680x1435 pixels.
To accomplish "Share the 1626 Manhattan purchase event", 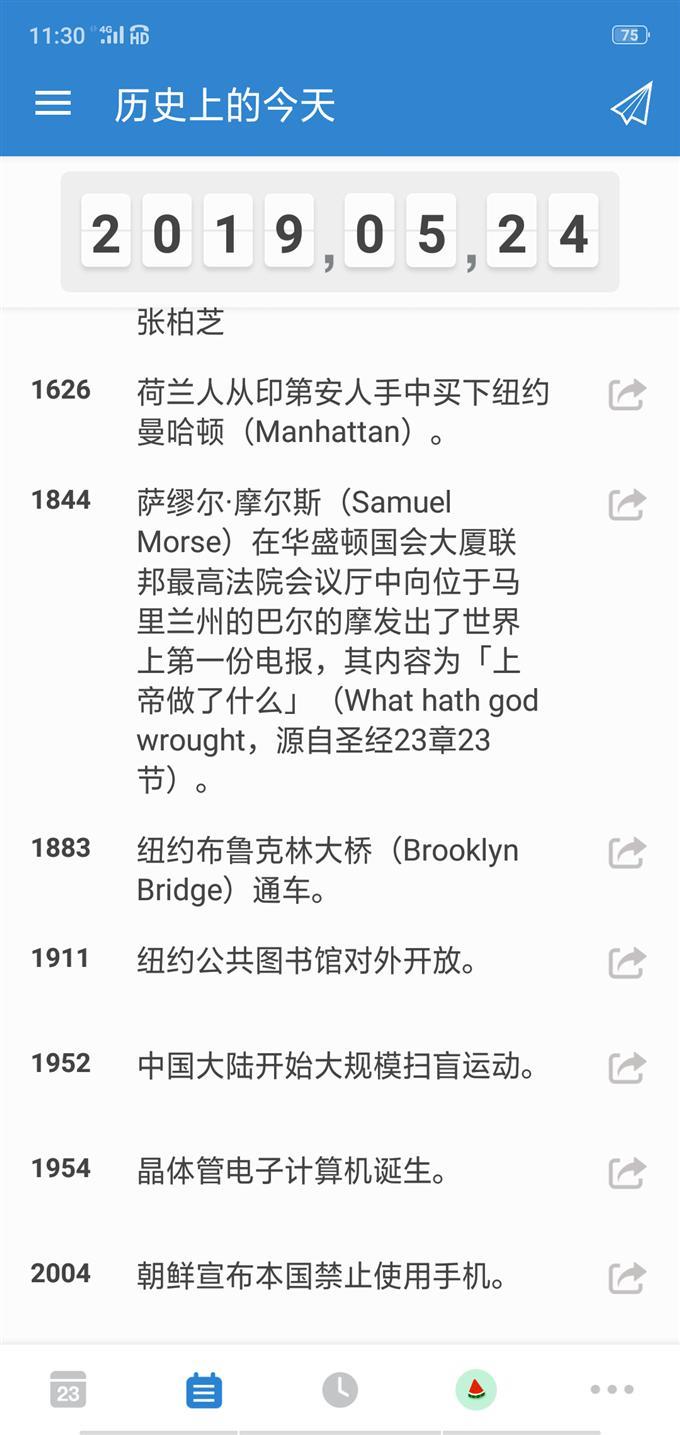I will (x=627, y=394).
